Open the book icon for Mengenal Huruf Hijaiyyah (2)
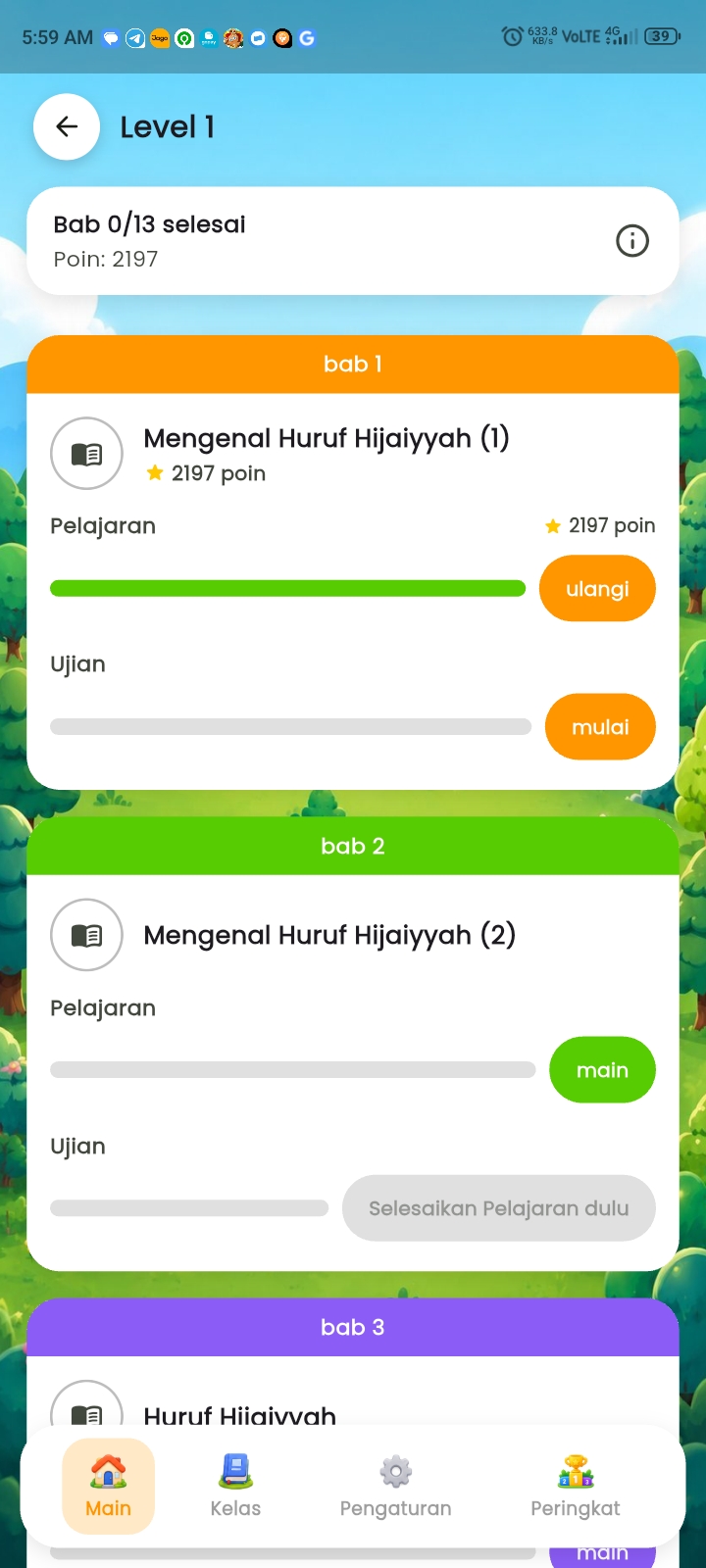 (86, 935)
